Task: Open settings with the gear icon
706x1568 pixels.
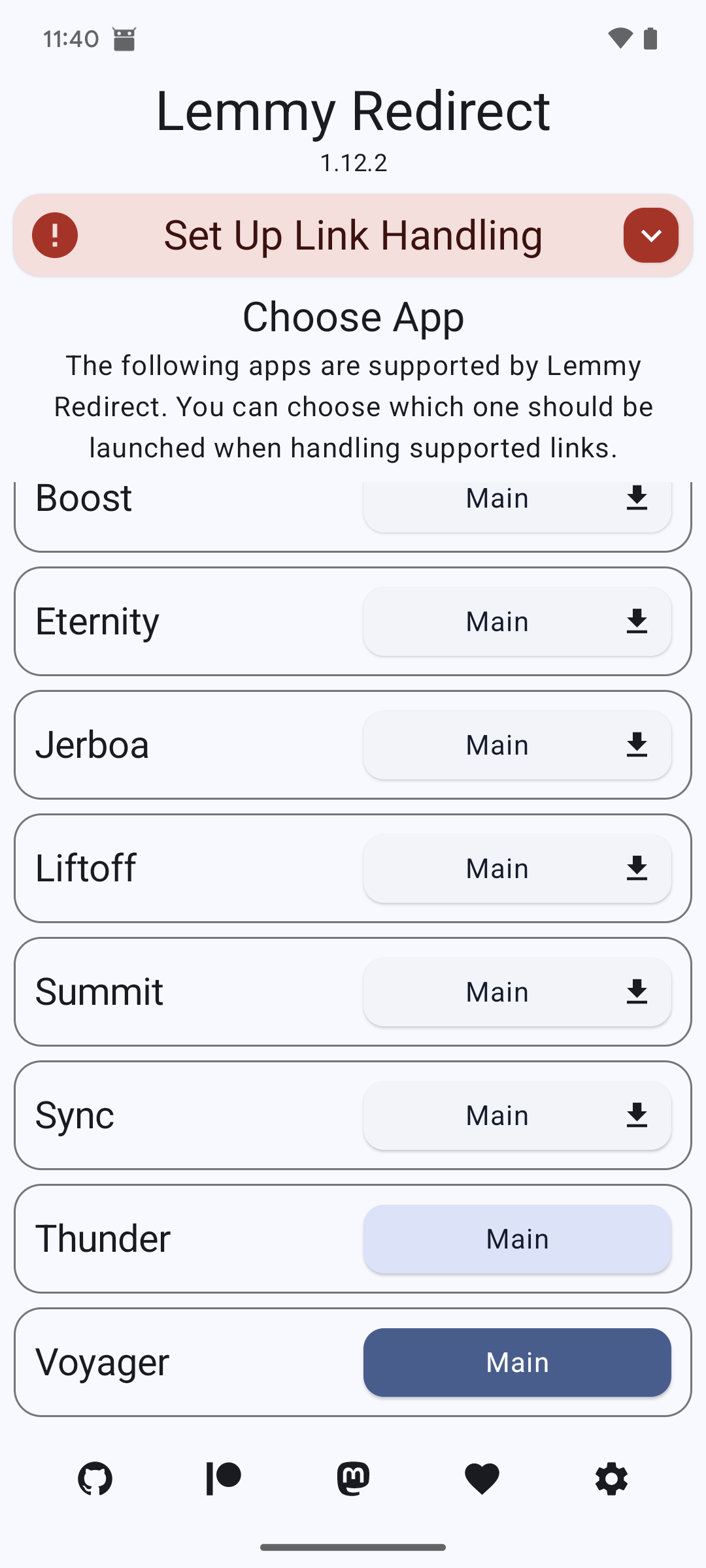Action: pyautogui.click(x=611, y=1478)
